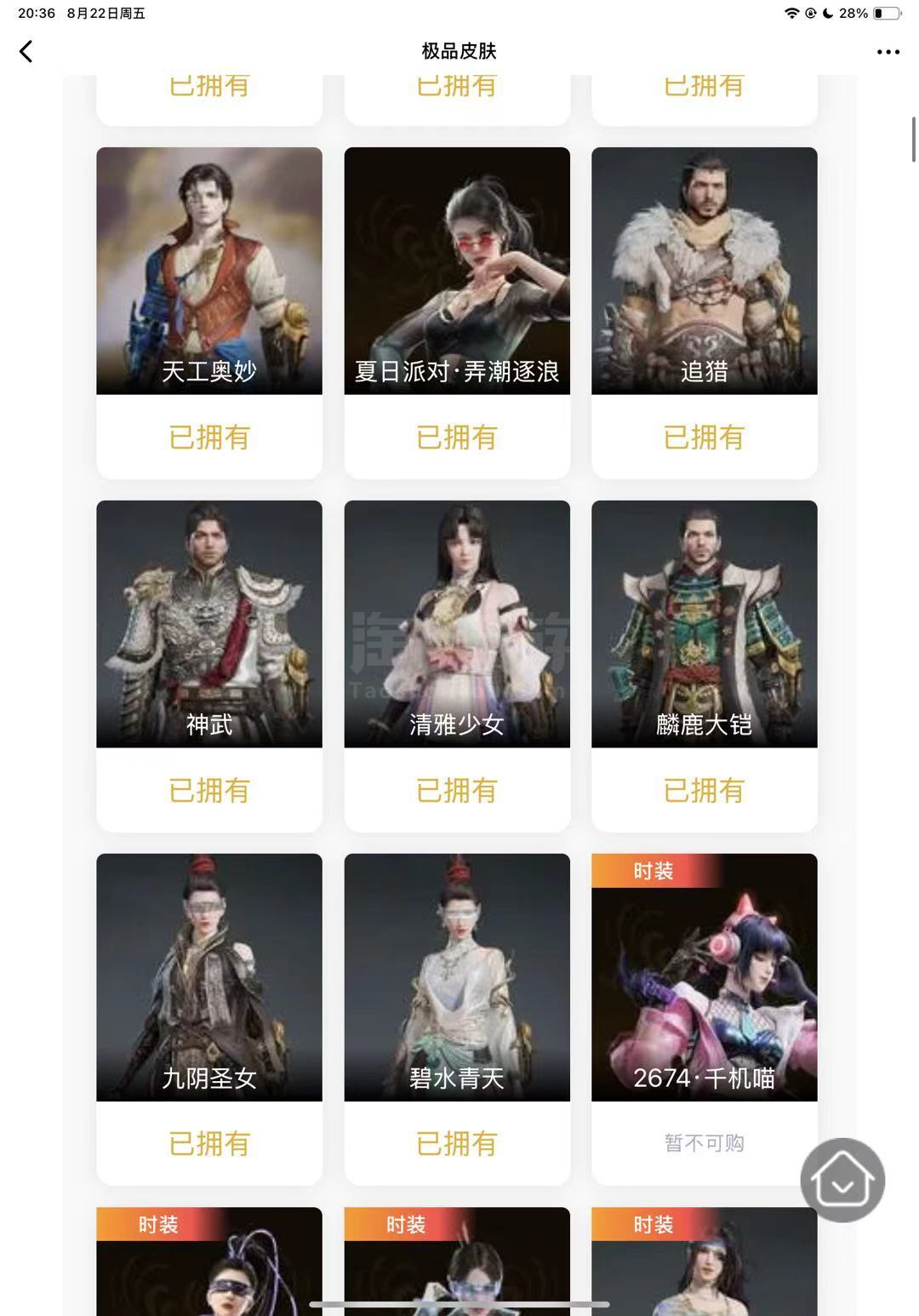
Task: Go back using the top-left arrow
Action: pos(26,52)
